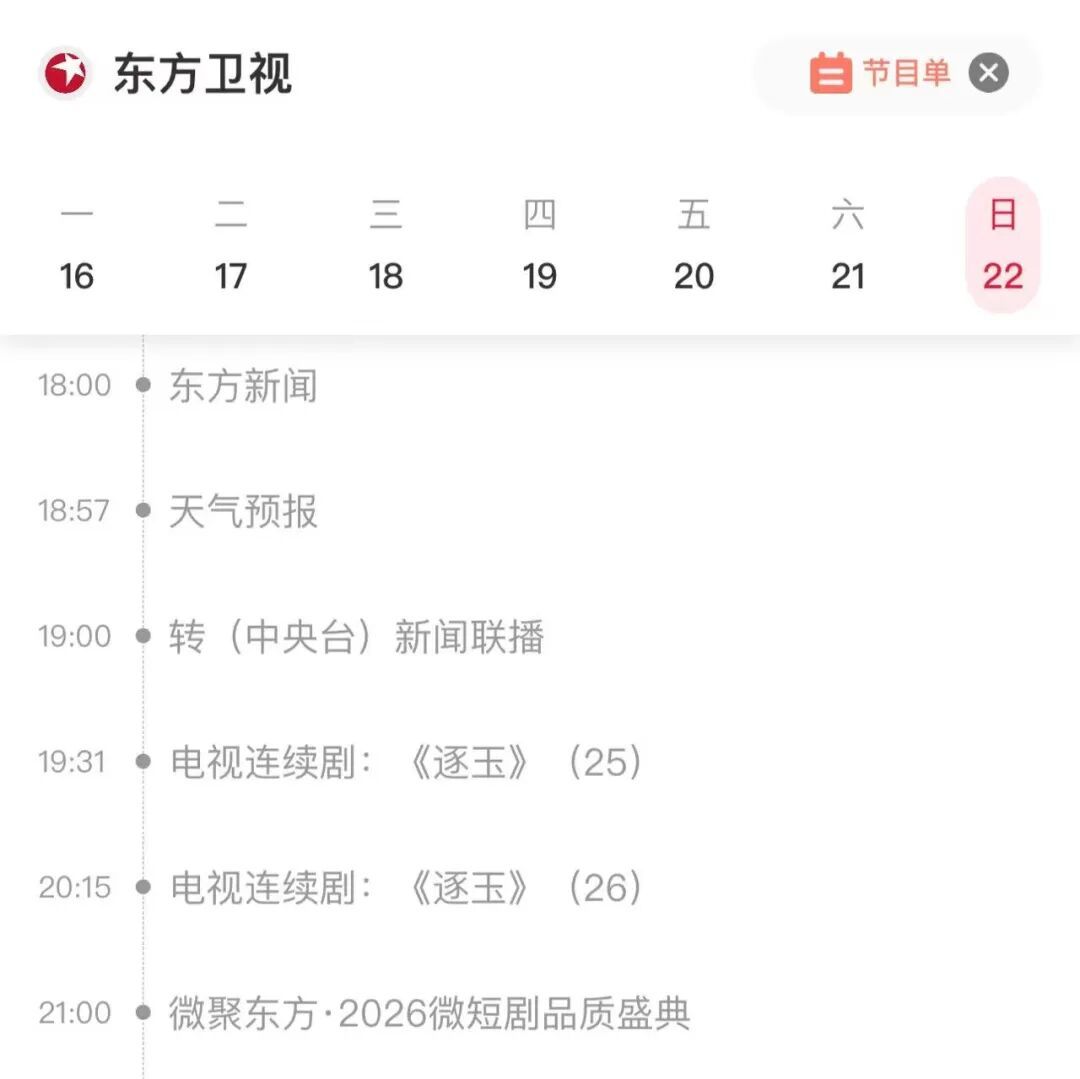Choose Thursday the 19th
The image size is (1080, 1079).
click(x=540, y=246)
